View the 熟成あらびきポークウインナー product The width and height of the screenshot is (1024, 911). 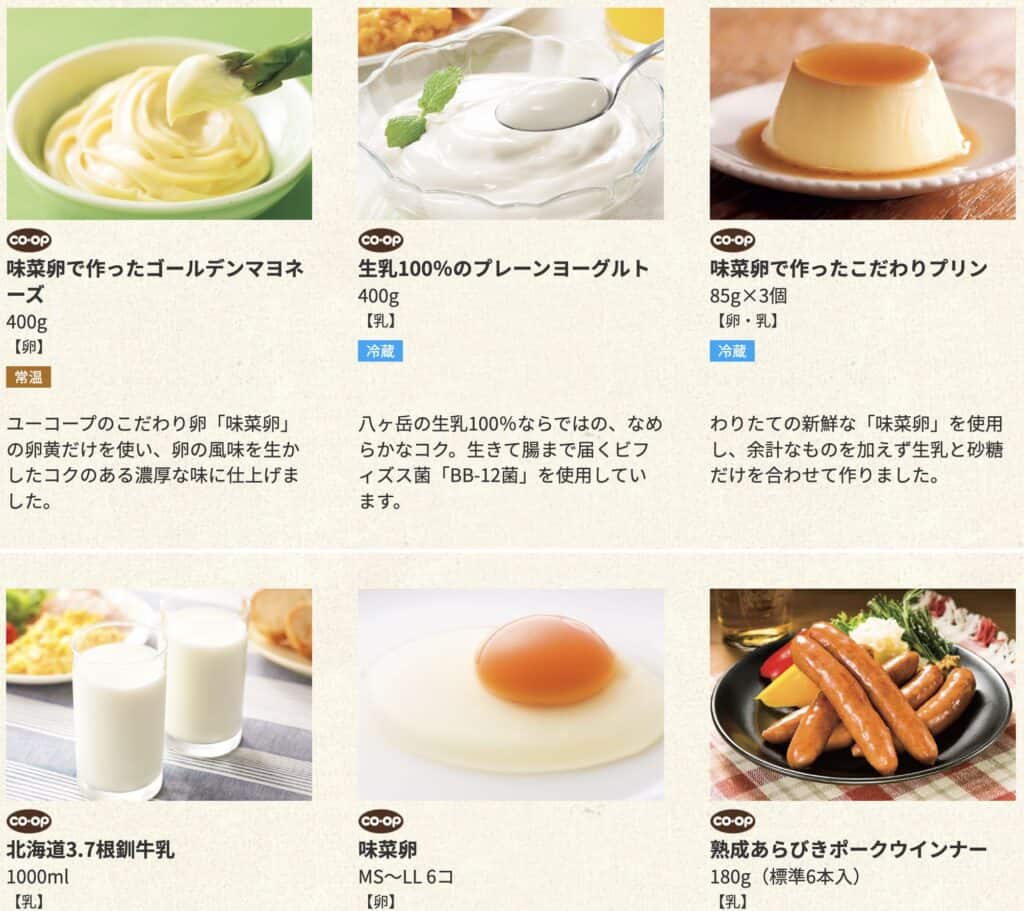click(862, 694)
